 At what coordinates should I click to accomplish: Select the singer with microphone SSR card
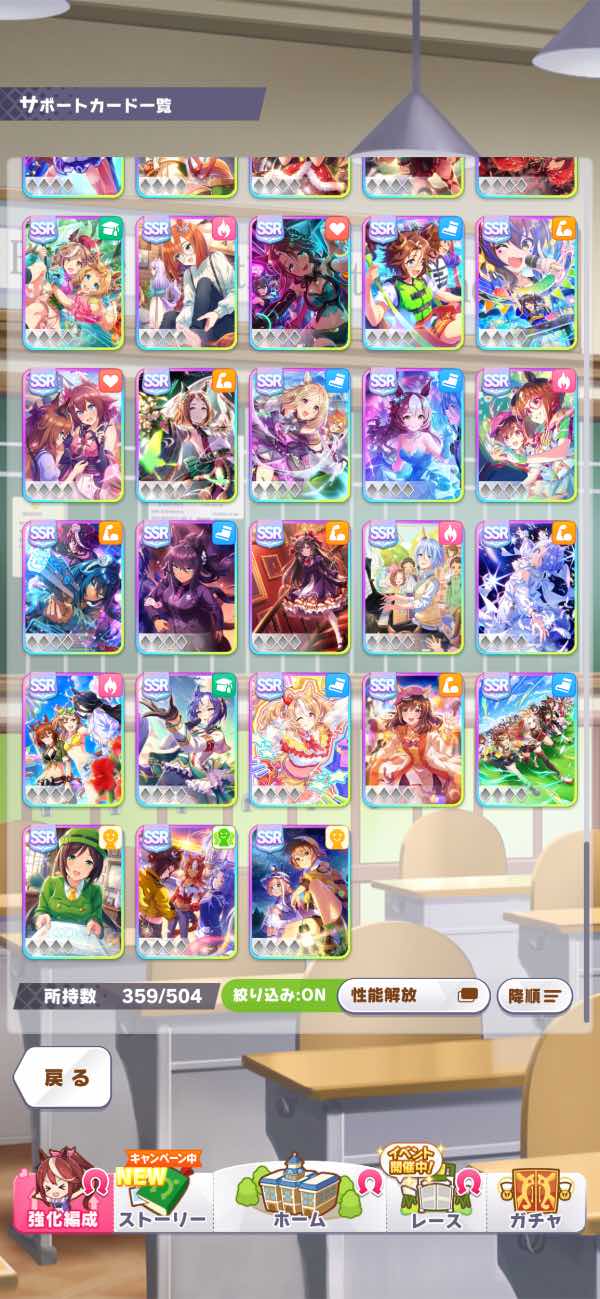point(527,283)
